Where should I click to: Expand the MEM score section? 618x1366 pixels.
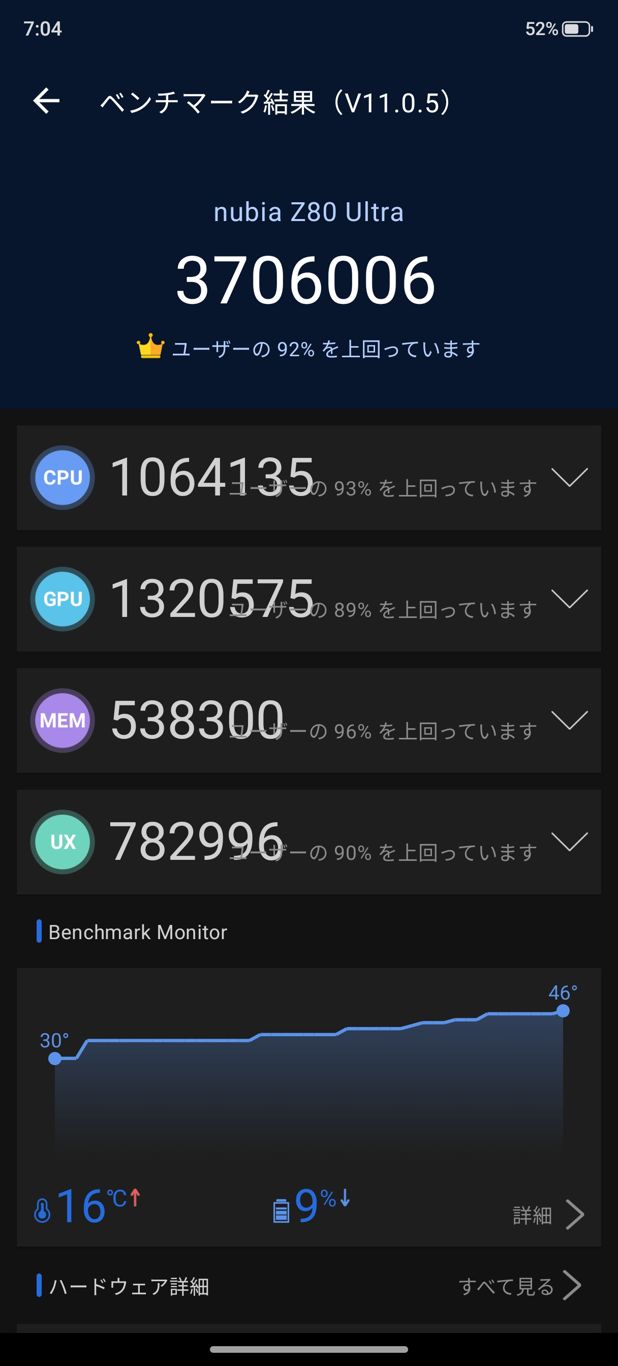pyautogui.click(x=569, y=720)
